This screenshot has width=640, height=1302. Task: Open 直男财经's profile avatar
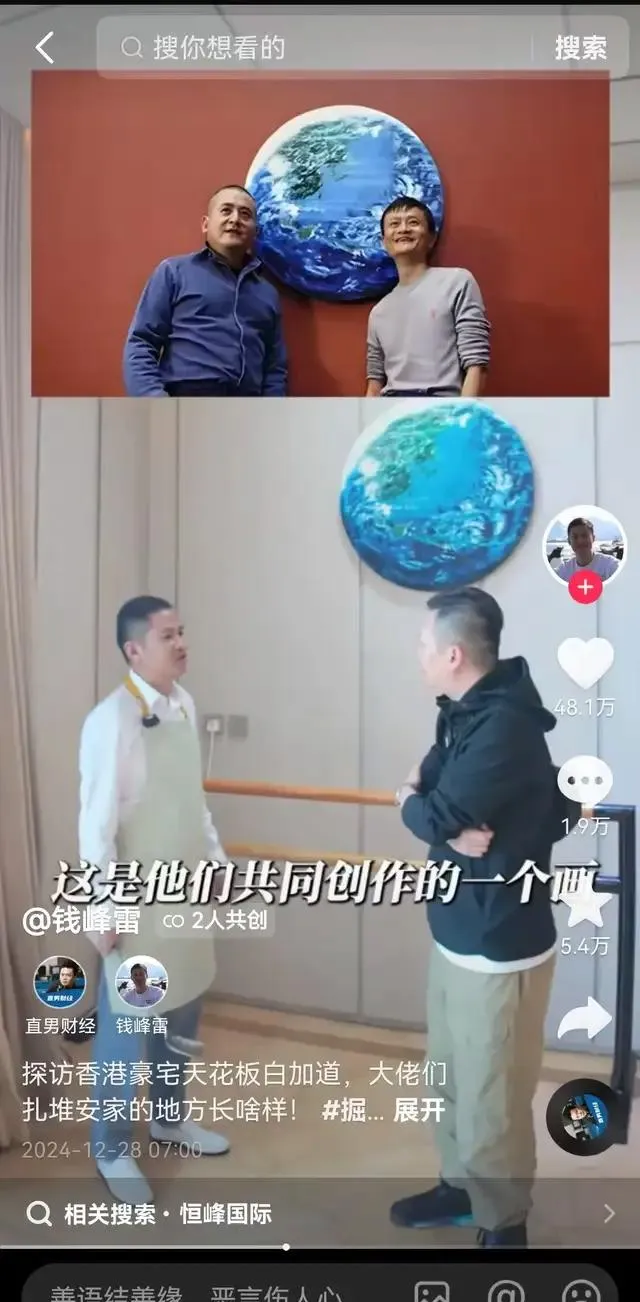click(x=60, y=982)
